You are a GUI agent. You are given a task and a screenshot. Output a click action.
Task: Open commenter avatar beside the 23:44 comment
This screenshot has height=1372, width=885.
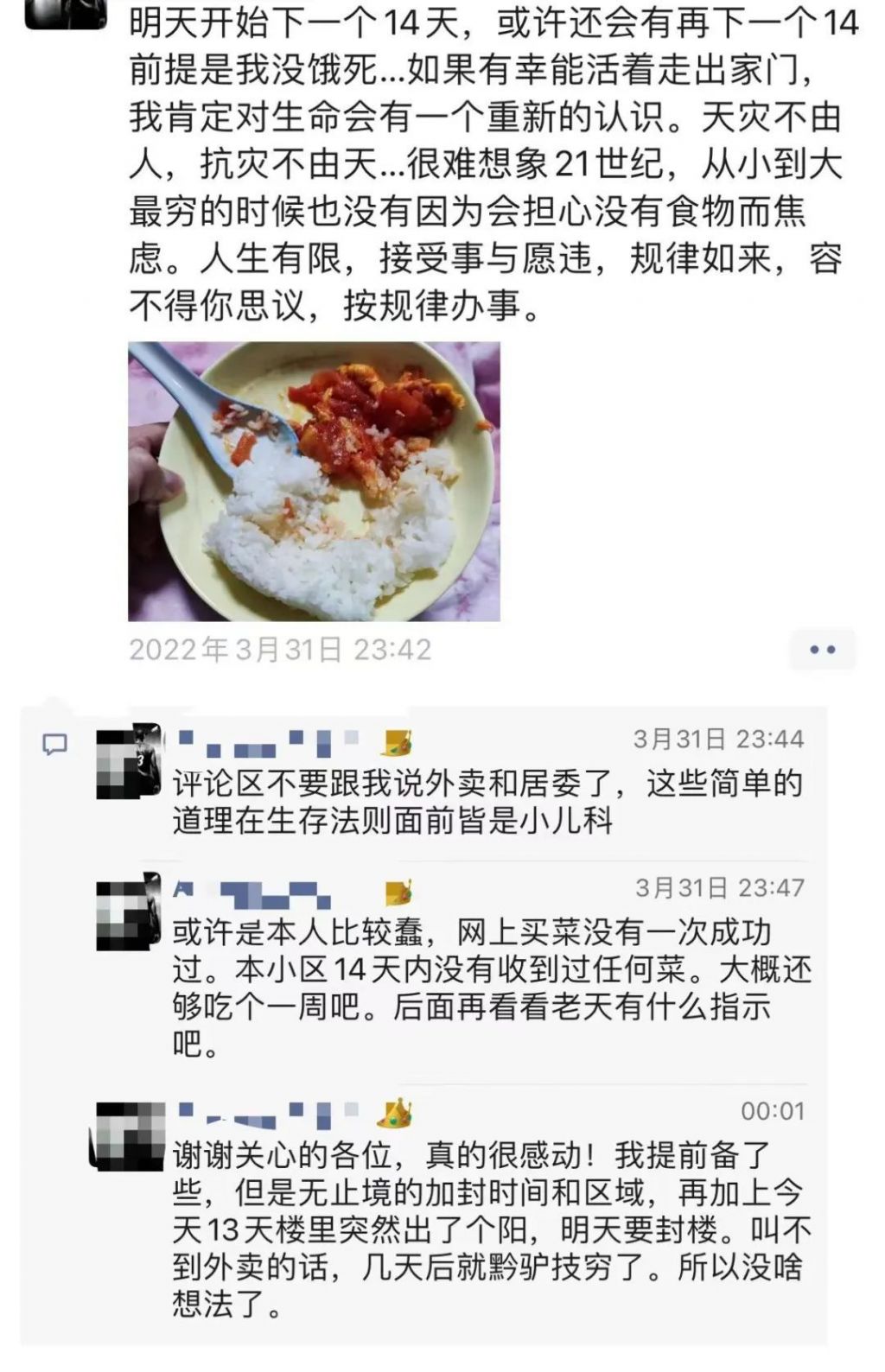click(x=128, y=760)
